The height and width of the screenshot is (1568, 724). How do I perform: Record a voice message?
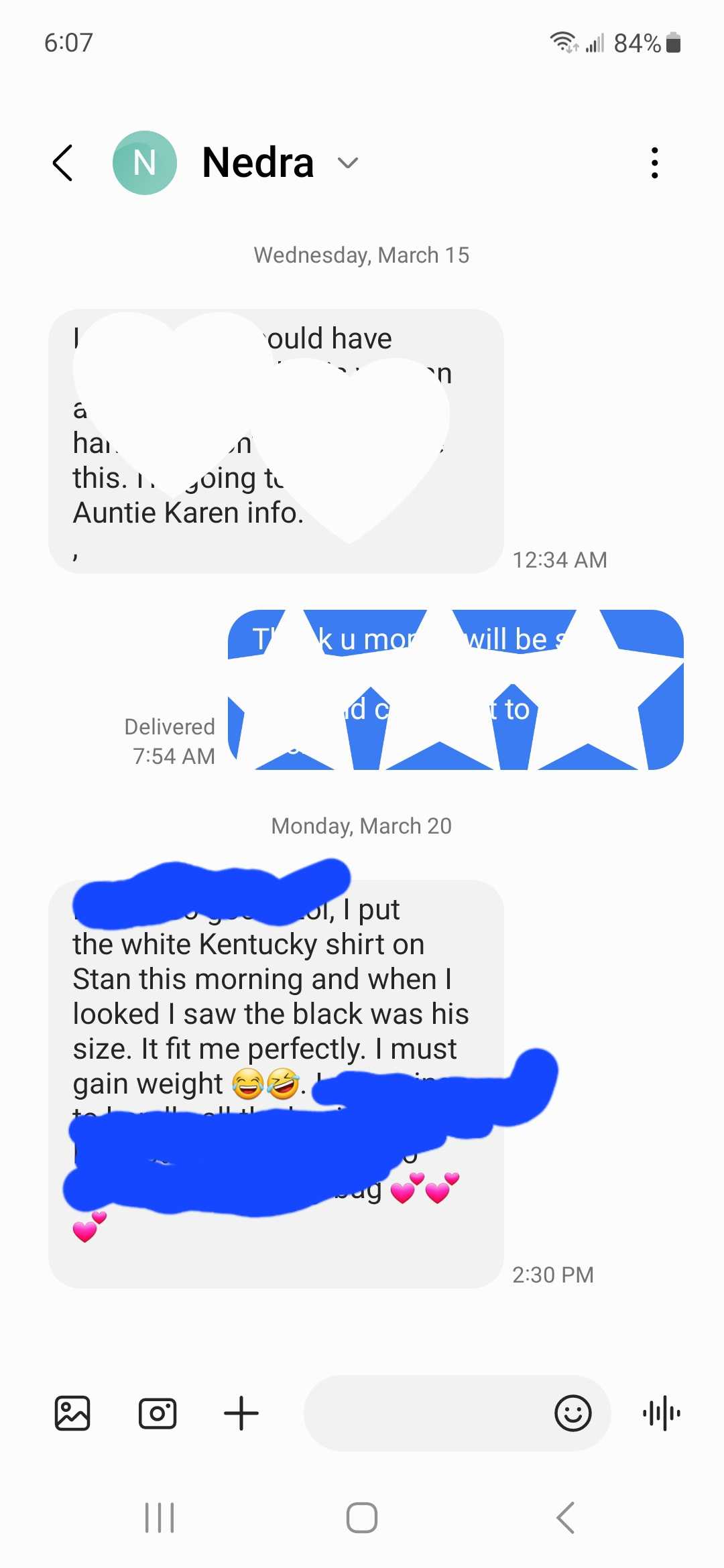[662, 1413]
